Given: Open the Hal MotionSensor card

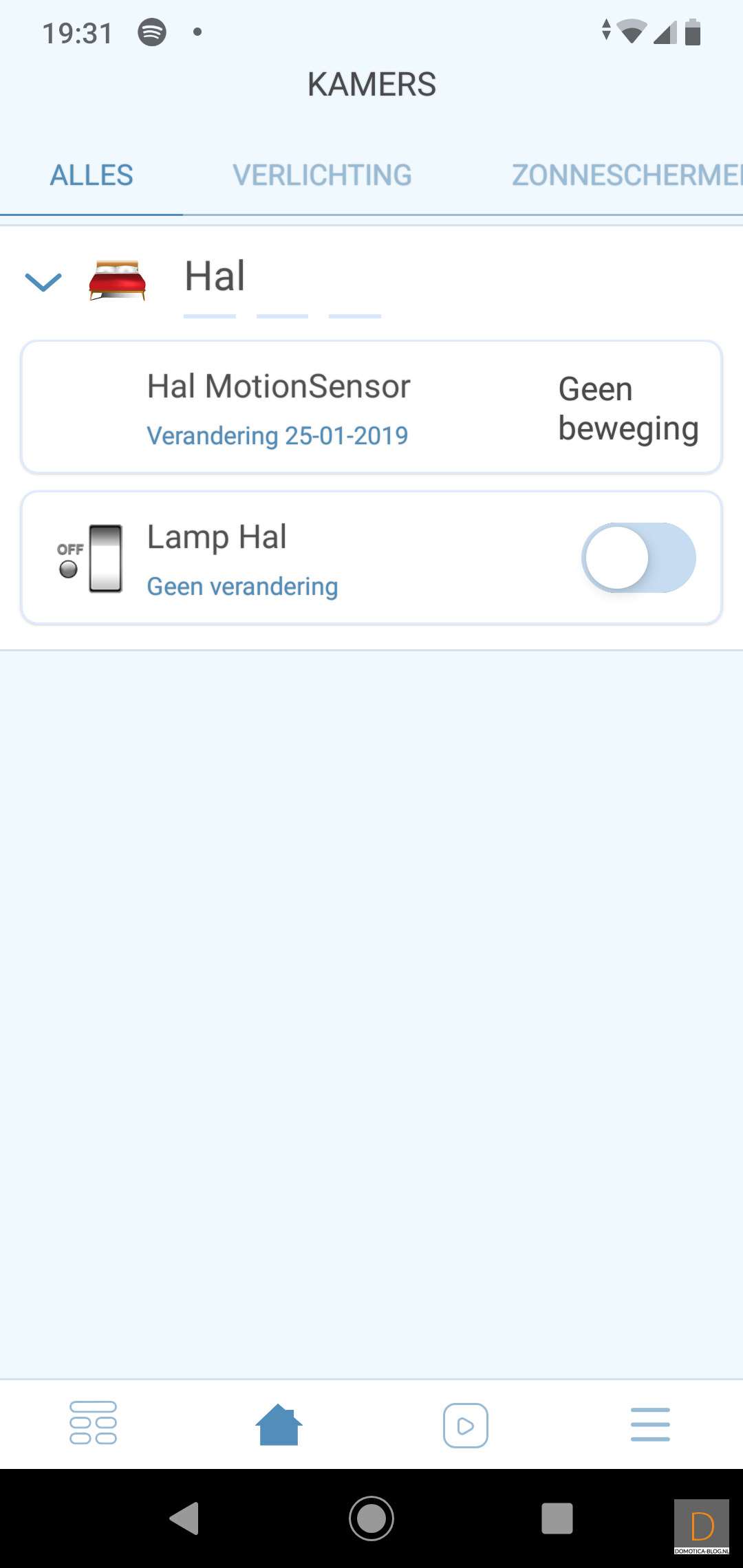Looking at the screenshot, I should 371,408.
